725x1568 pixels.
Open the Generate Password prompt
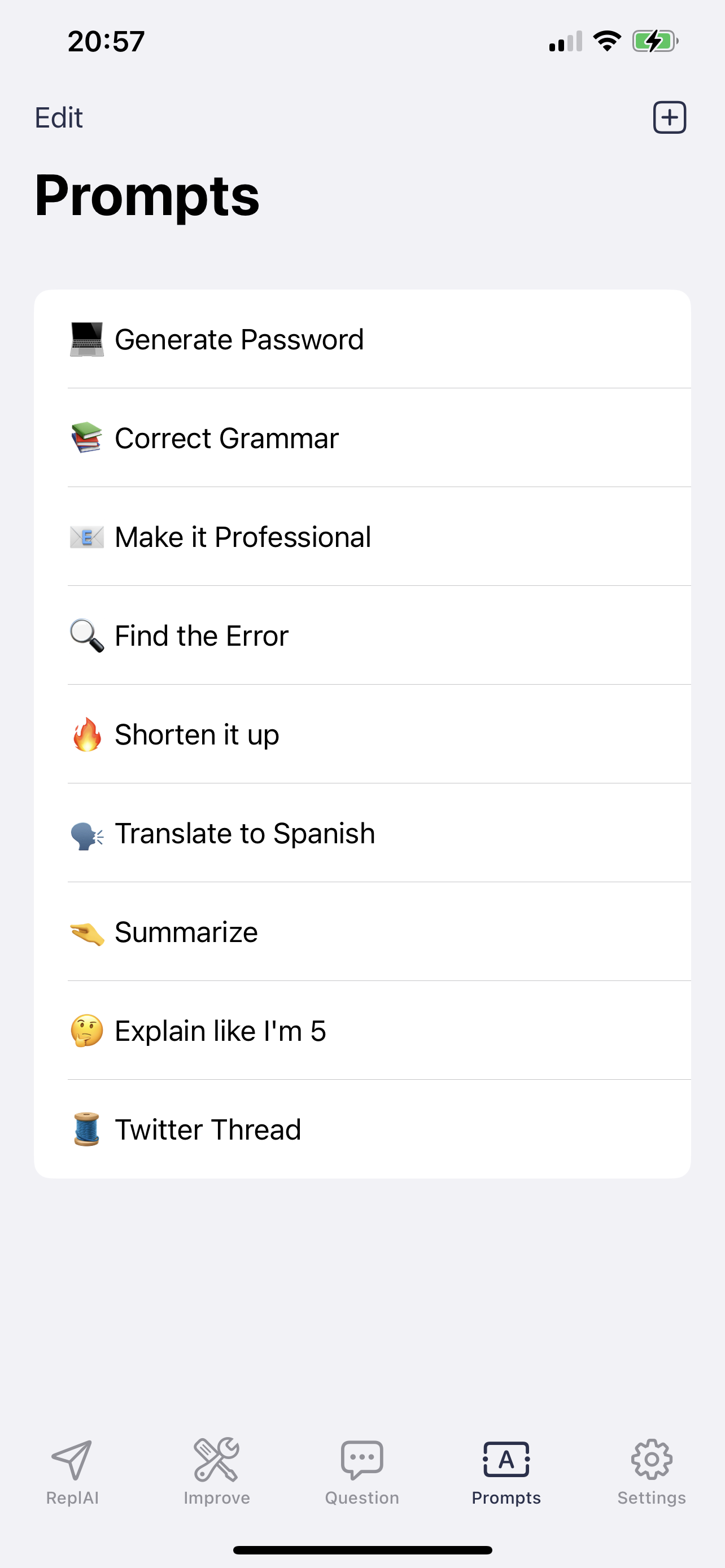(x=361, y=339)
